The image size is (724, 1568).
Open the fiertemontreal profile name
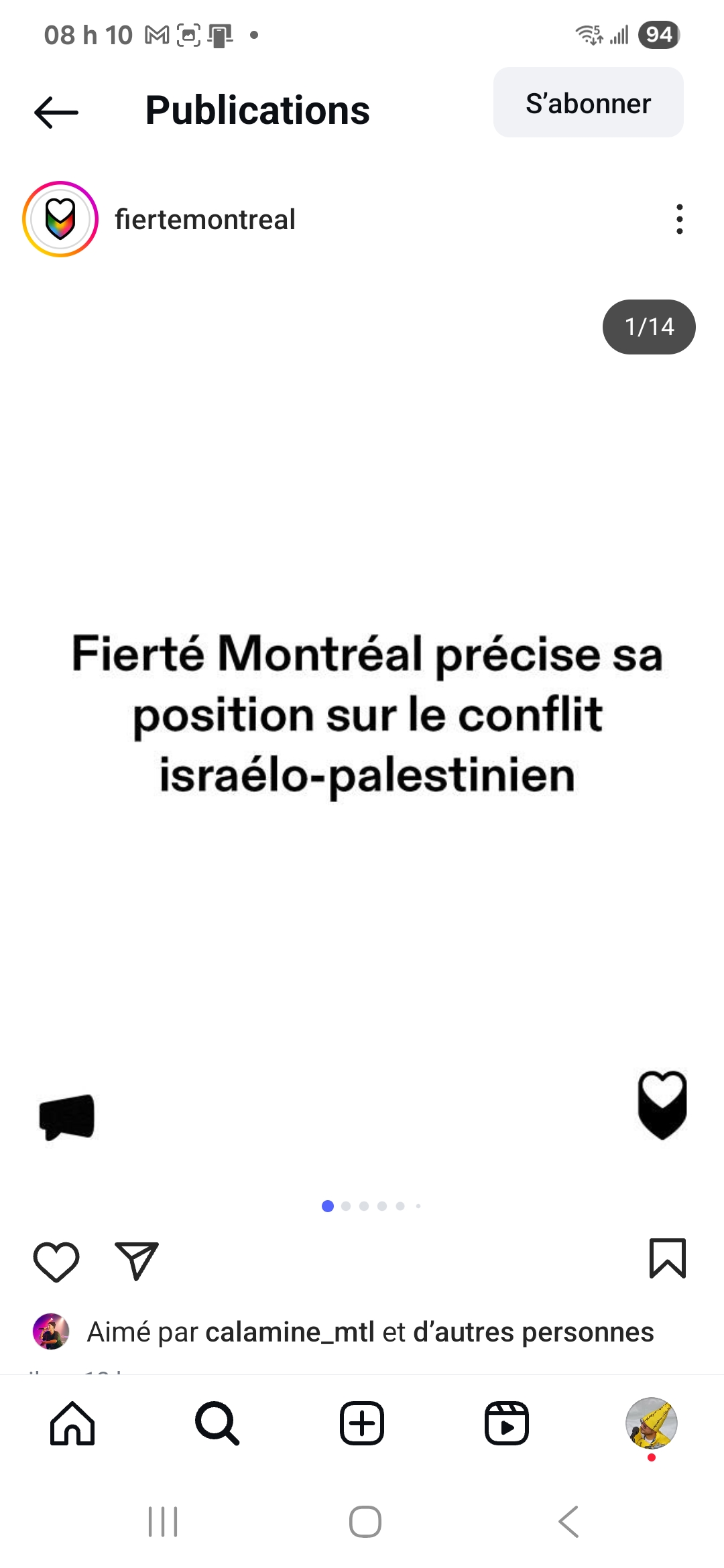(x=204, y=220)
